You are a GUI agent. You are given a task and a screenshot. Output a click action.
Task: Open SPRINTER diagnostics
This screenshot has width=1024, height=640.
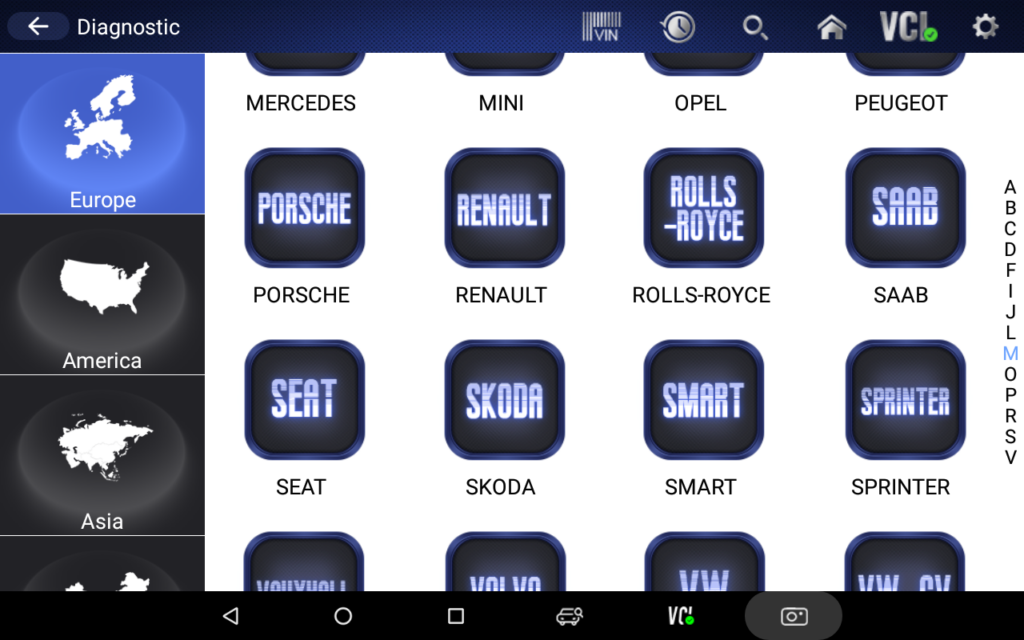(x=905, y=400)
